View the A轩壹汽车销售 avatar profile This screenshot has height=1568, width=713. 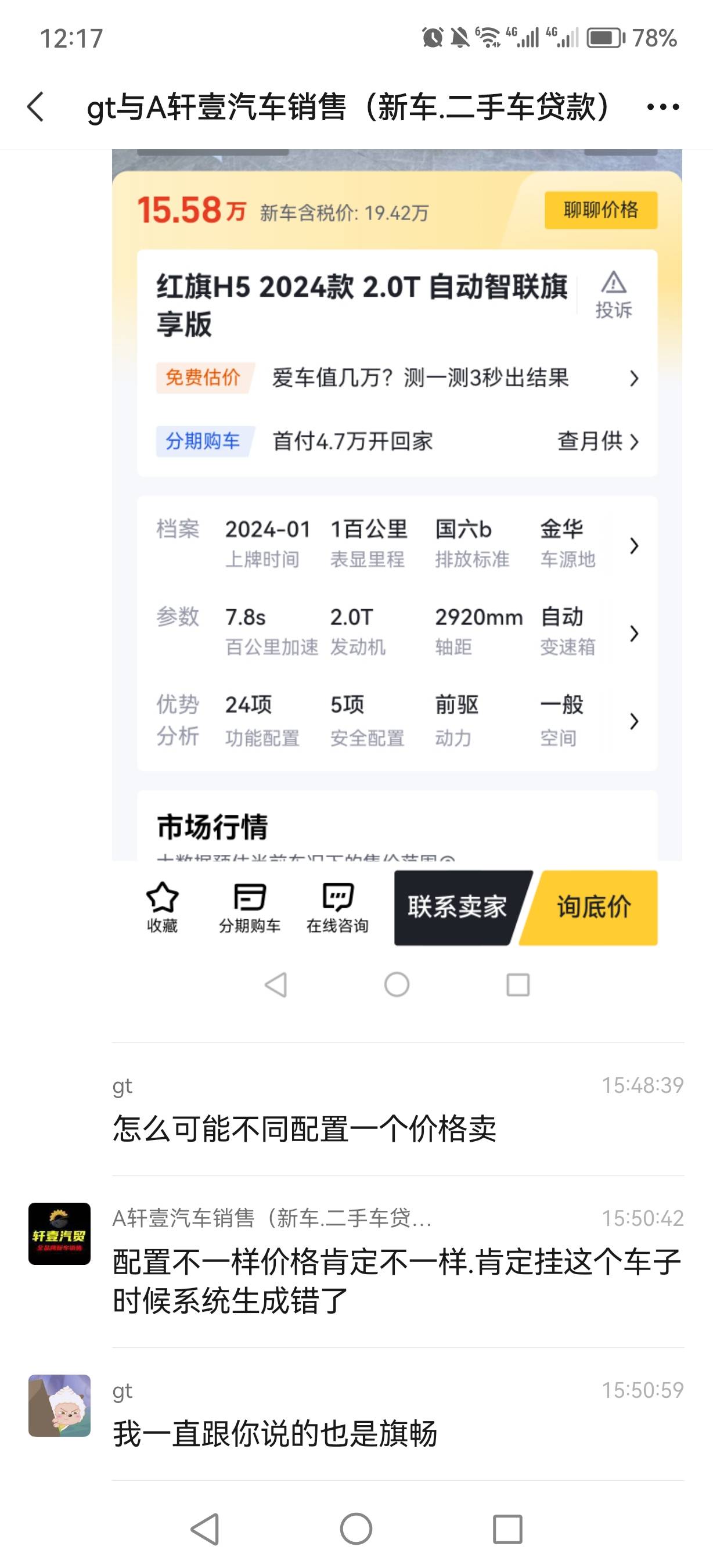point(60,1234)
